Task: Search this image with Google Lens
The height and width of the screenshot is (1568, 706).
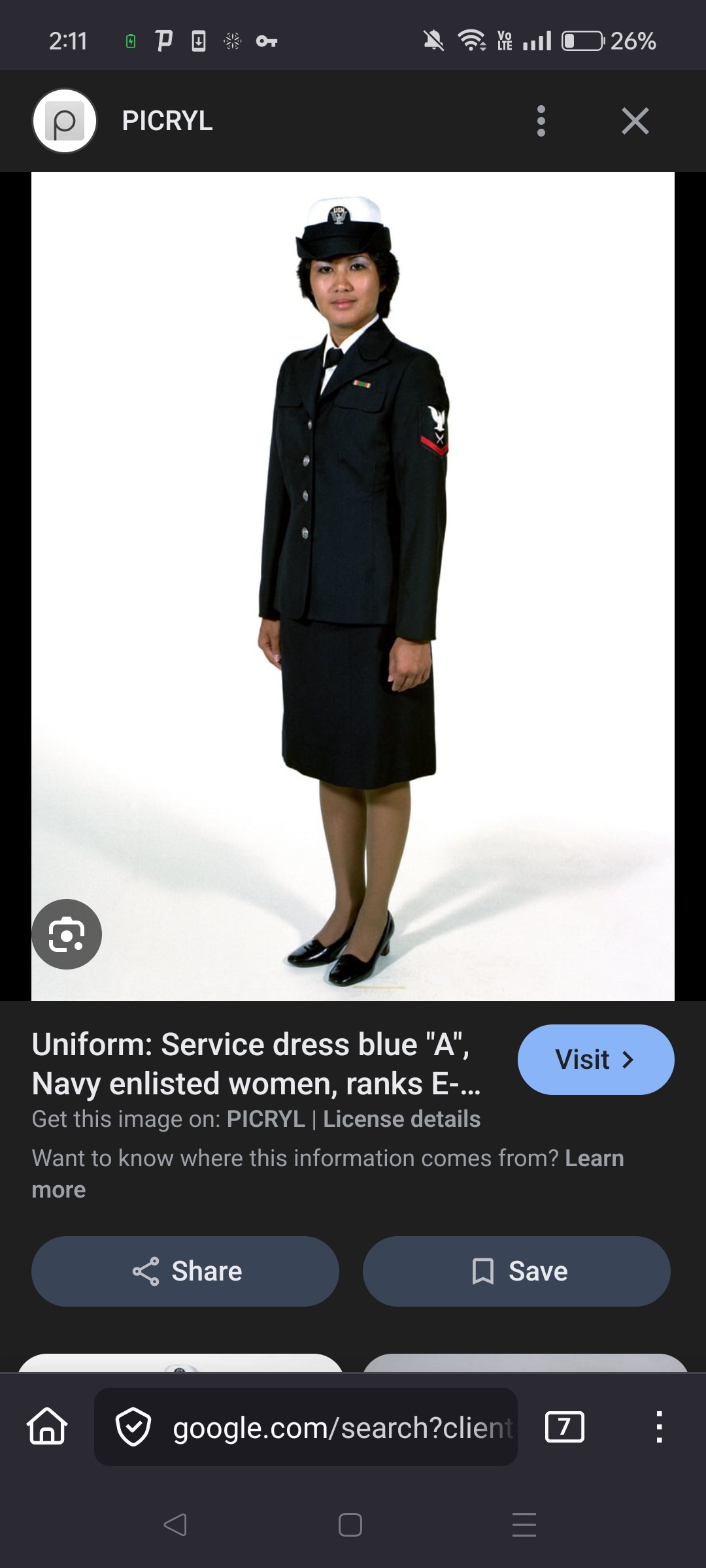Action: tap(67, 934)
